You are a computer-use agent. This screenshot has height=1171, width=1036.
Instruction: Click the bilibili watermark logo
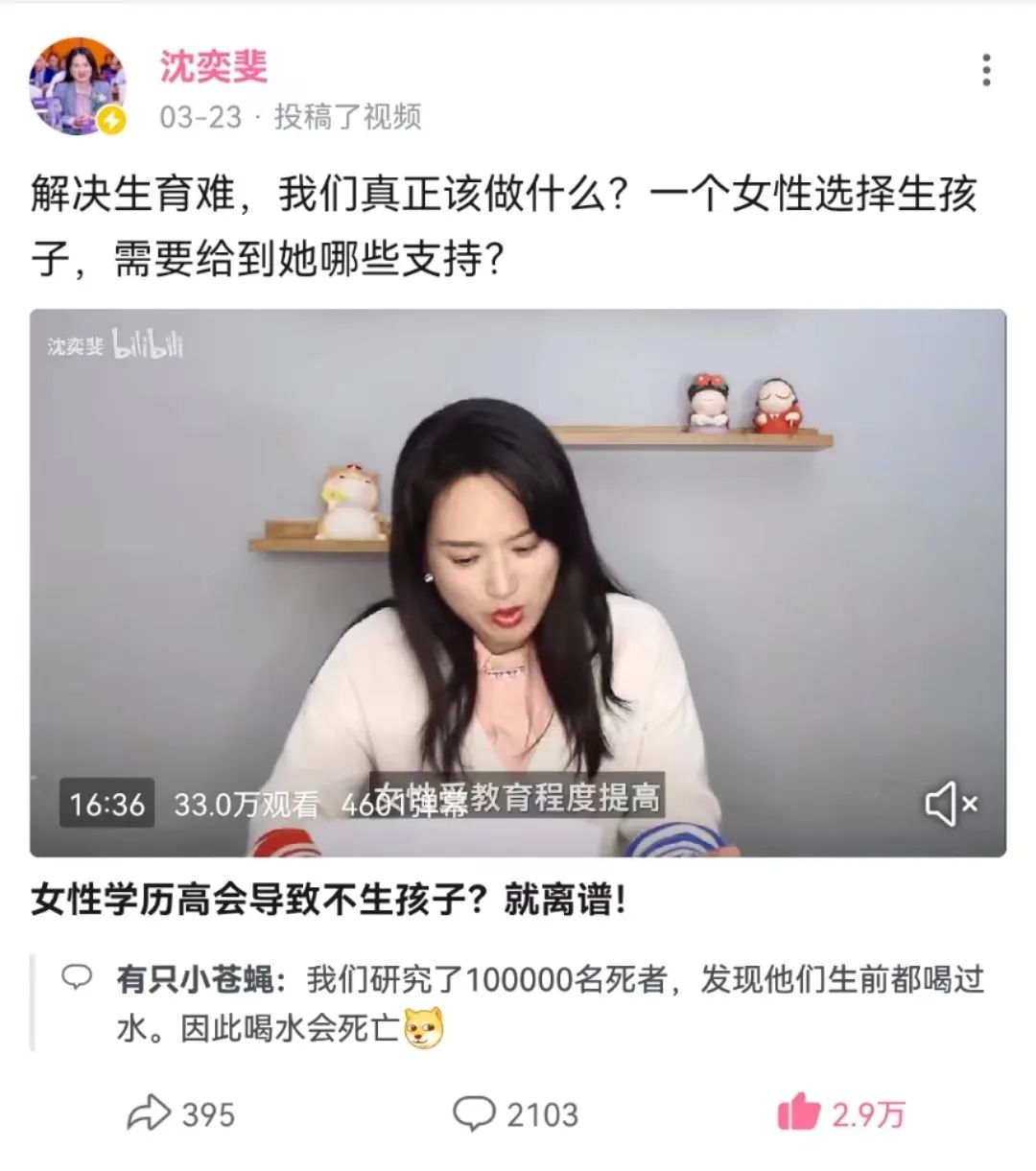pyautogui.click(x=152, y=341)
